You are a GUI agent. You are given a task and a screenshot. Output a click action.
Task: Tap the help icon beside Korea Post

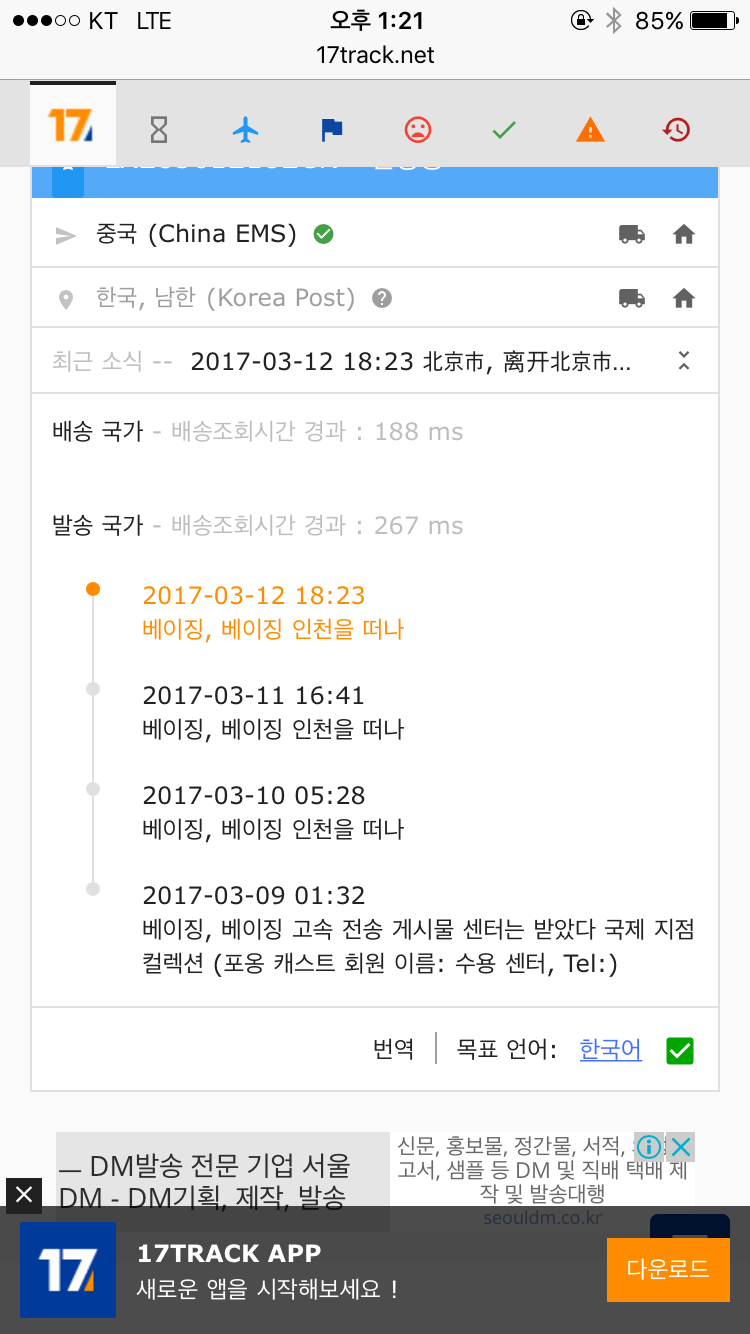(x=382, y=298)
